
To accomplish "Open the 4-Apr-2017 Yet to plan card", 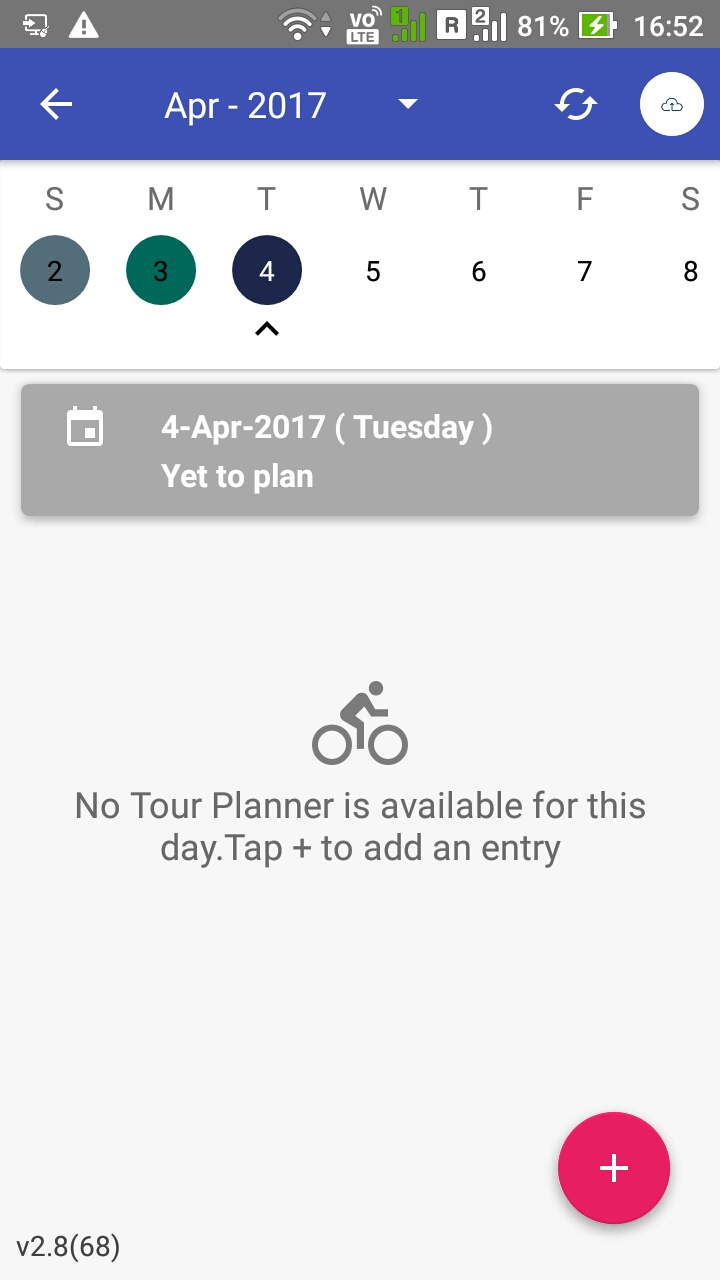I will pos(360,450).
